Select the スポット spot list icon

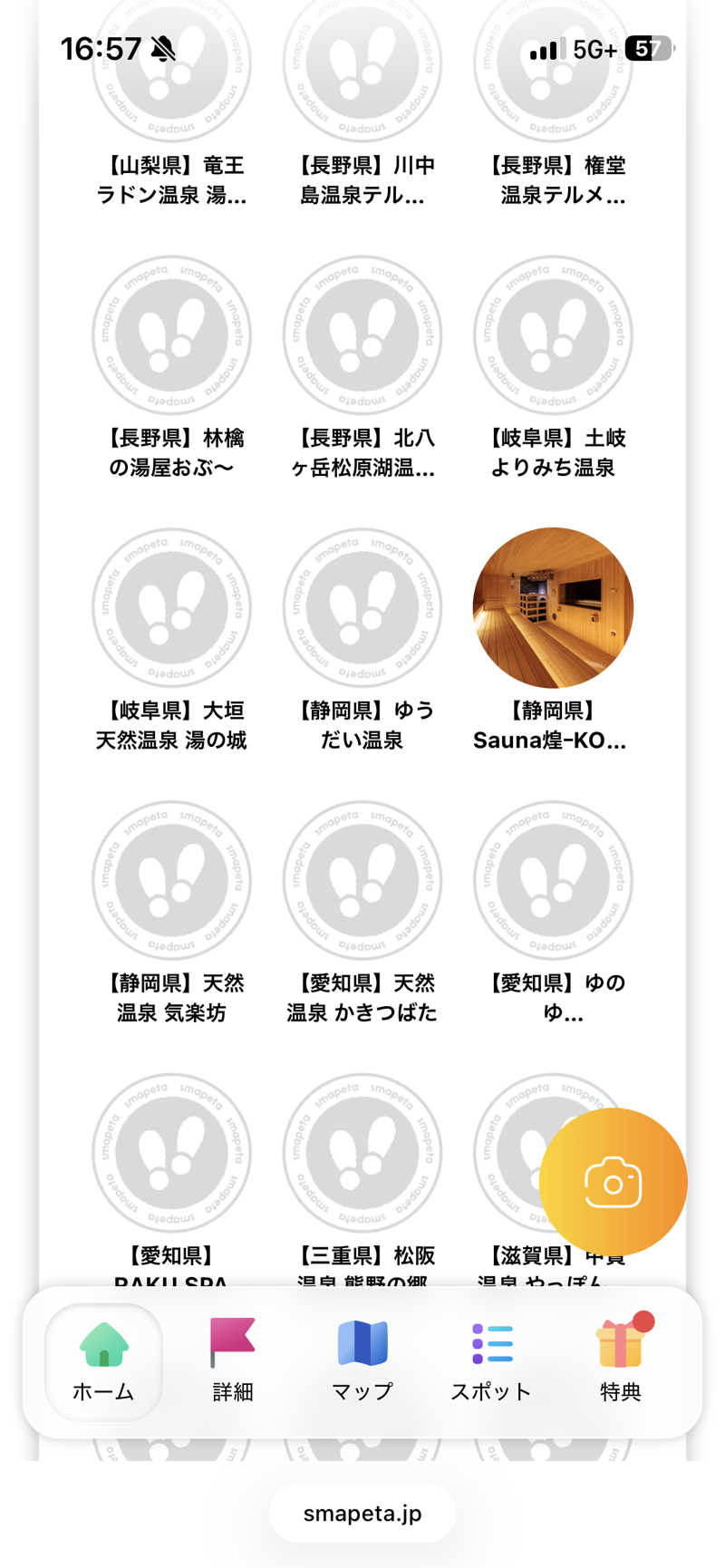[489, 1361]
